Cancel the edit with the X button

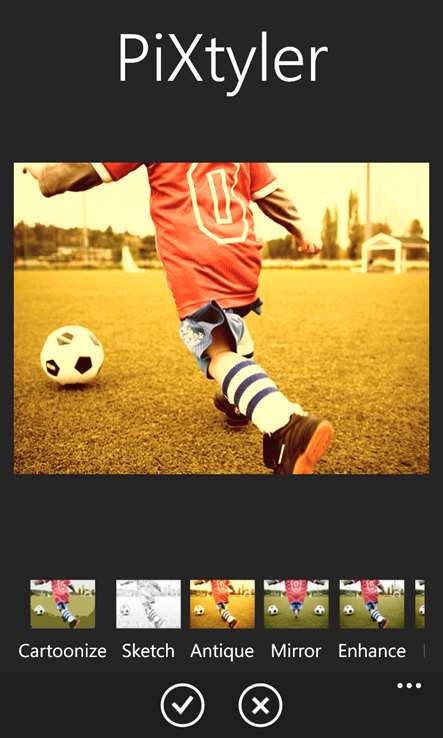260,705
